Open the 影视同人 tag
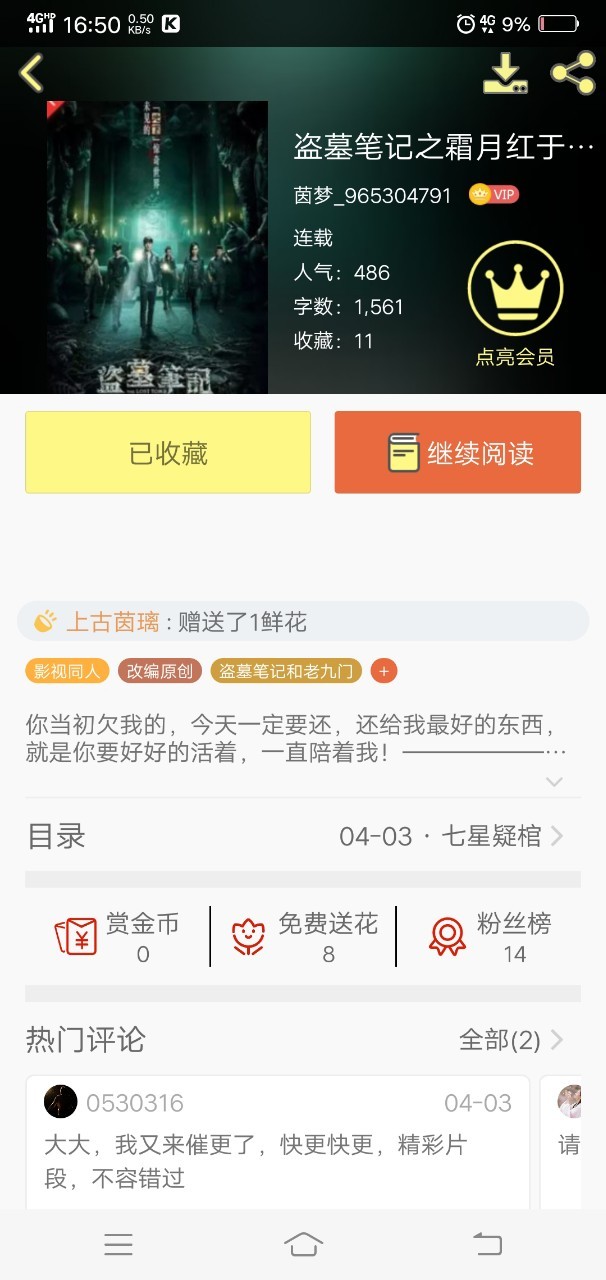606x1280 pixels. pyautogui.click(x=67, y=671)
